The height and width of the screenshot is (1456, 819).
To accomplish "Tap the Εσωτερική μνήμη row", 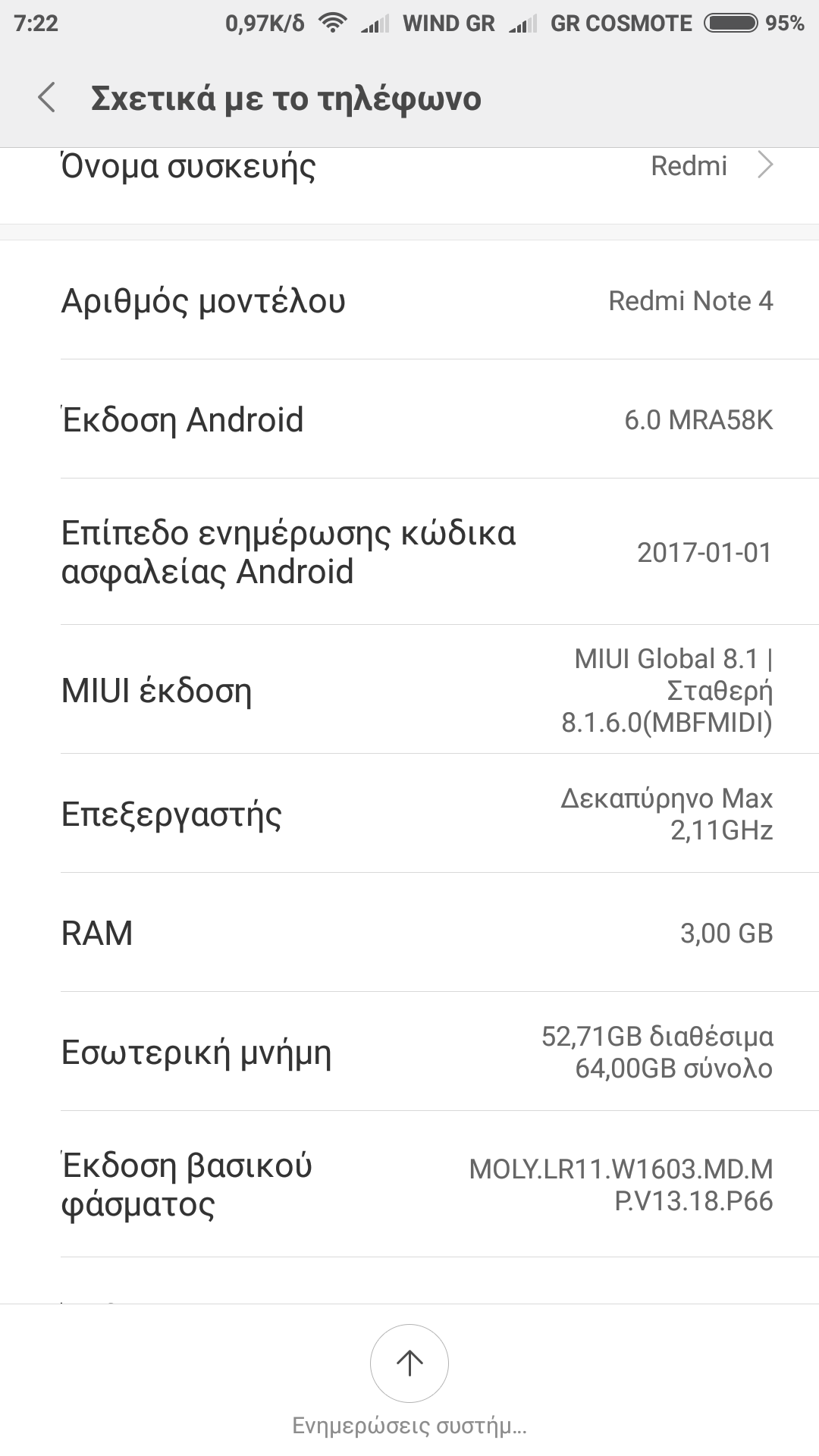I will 409,1052.
